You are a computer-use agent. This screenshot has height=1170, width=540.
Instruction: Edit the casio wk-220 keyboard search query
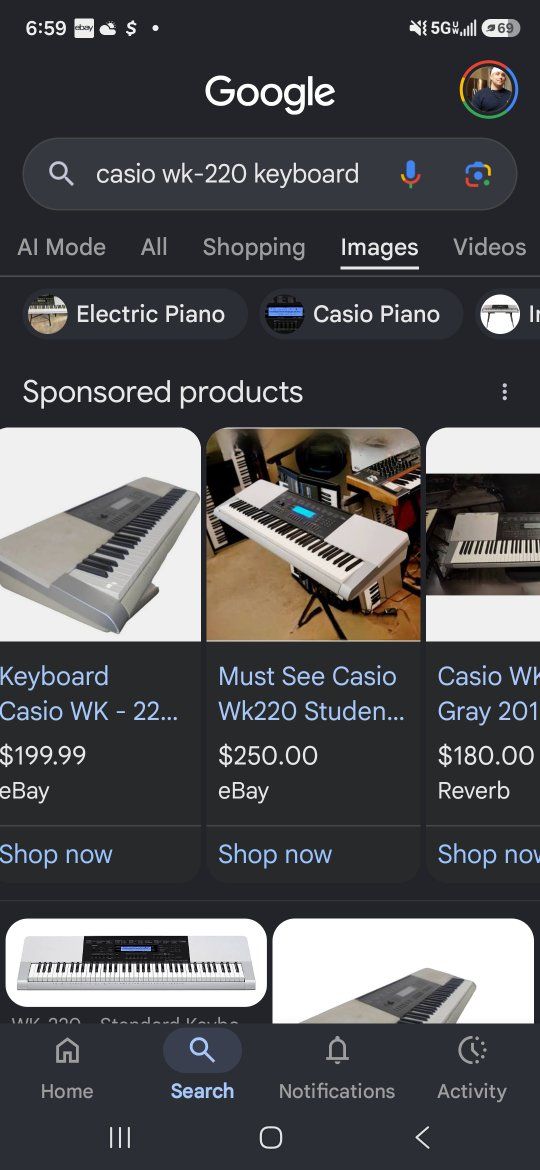click(x=227, y=174)
